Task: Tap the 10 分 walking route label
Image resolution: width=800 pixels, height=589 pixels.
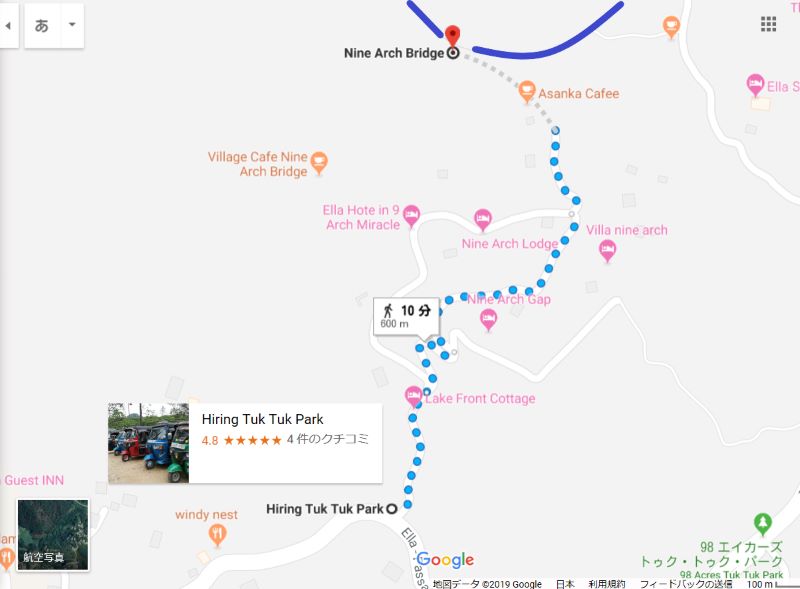Action: pyautogui.click(x=408, y=316)
